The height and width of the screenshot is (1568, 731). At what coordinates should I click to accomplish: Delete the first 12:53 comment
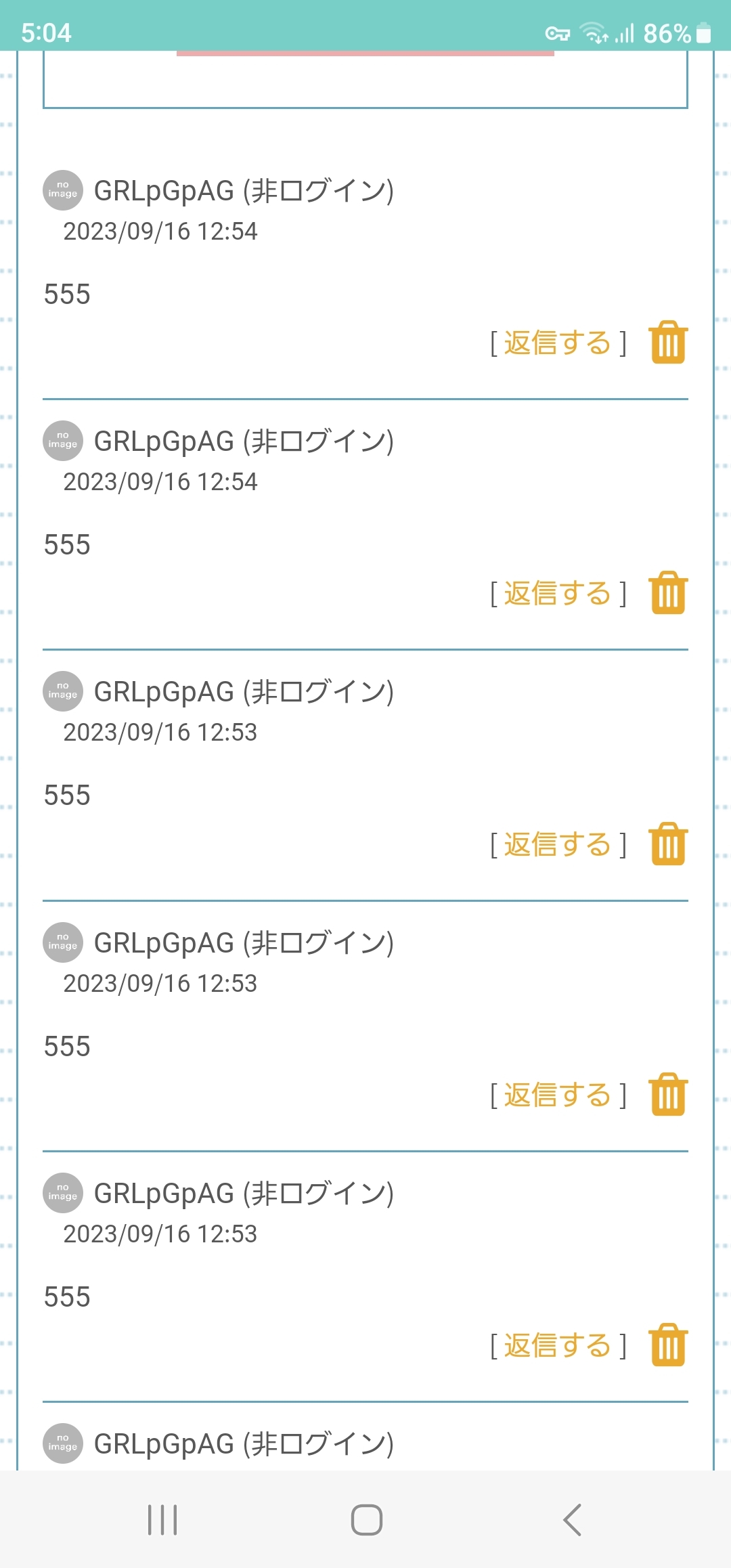point(668,844)
